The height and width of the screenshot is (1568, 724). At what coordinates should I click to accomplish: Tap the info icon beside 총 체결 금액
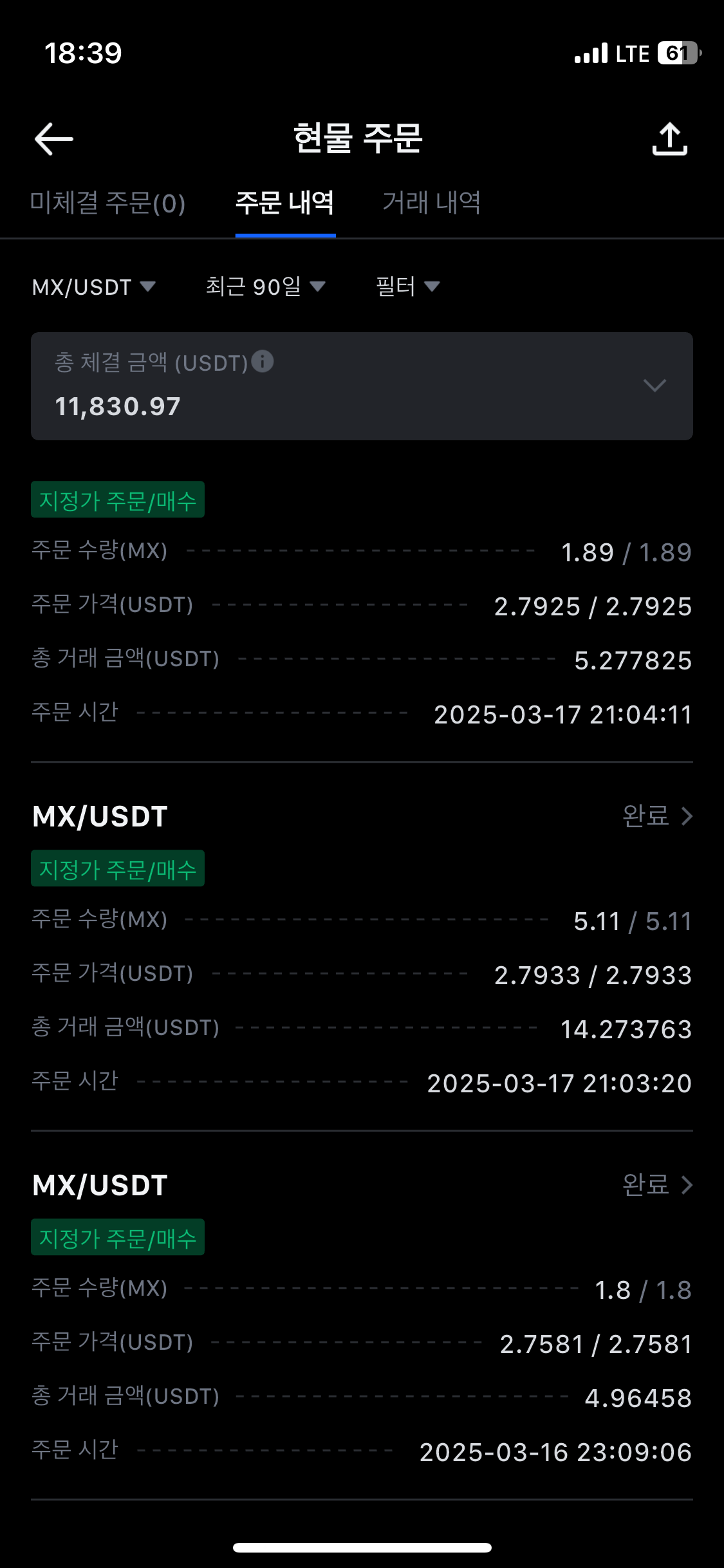click(263, 361)
